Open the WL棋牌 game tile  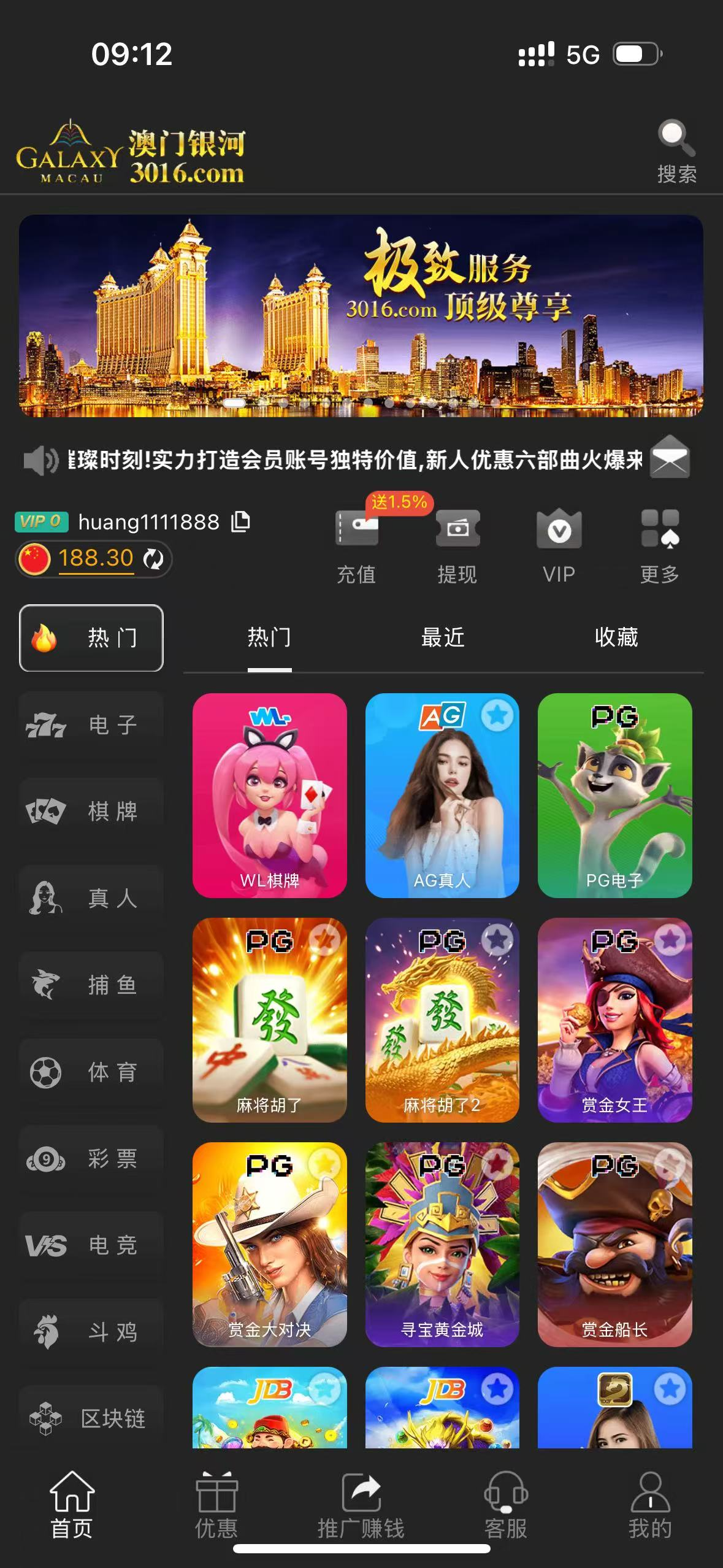coord(270,795)
